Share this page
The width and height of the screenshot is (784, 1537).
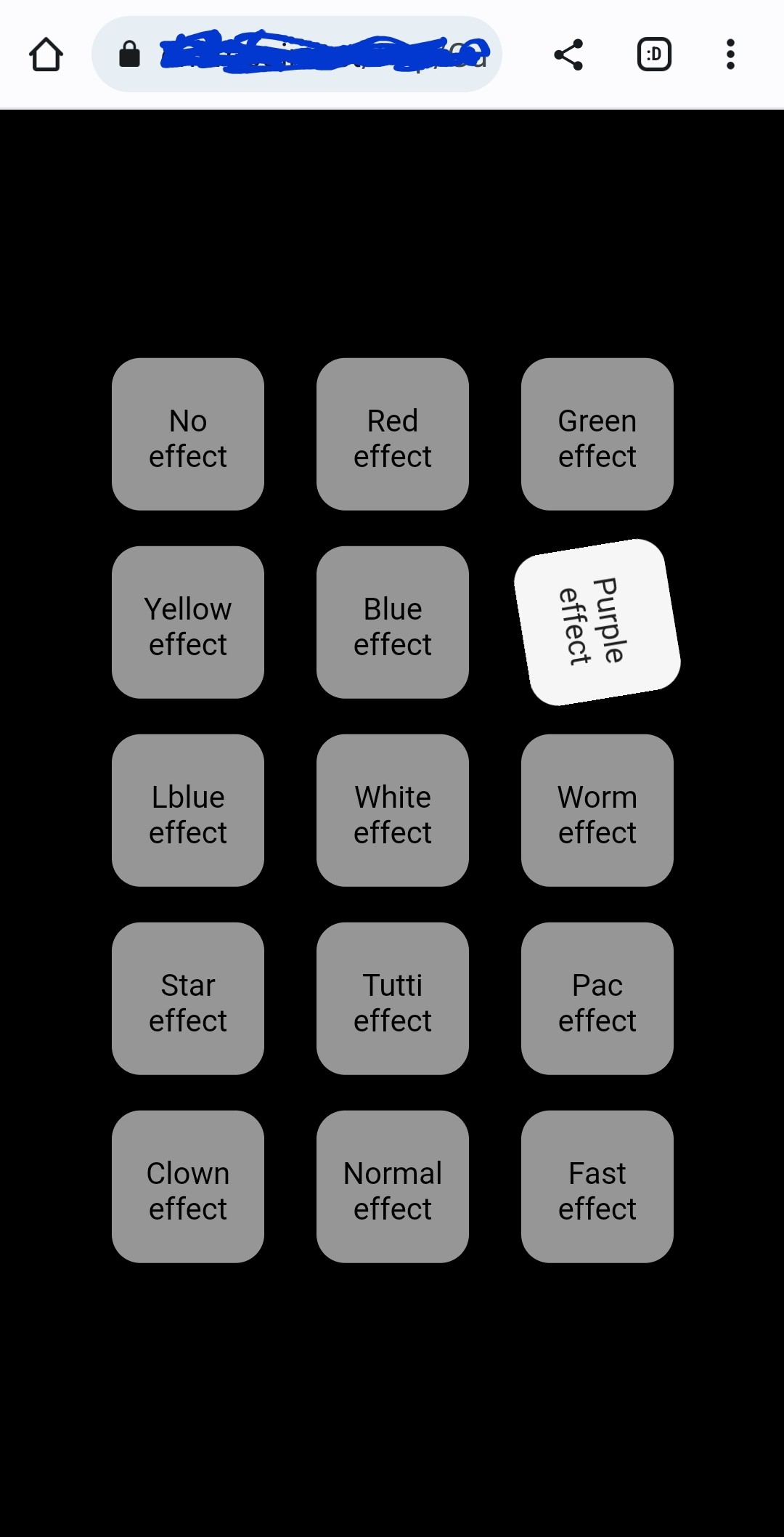(568, 54)
